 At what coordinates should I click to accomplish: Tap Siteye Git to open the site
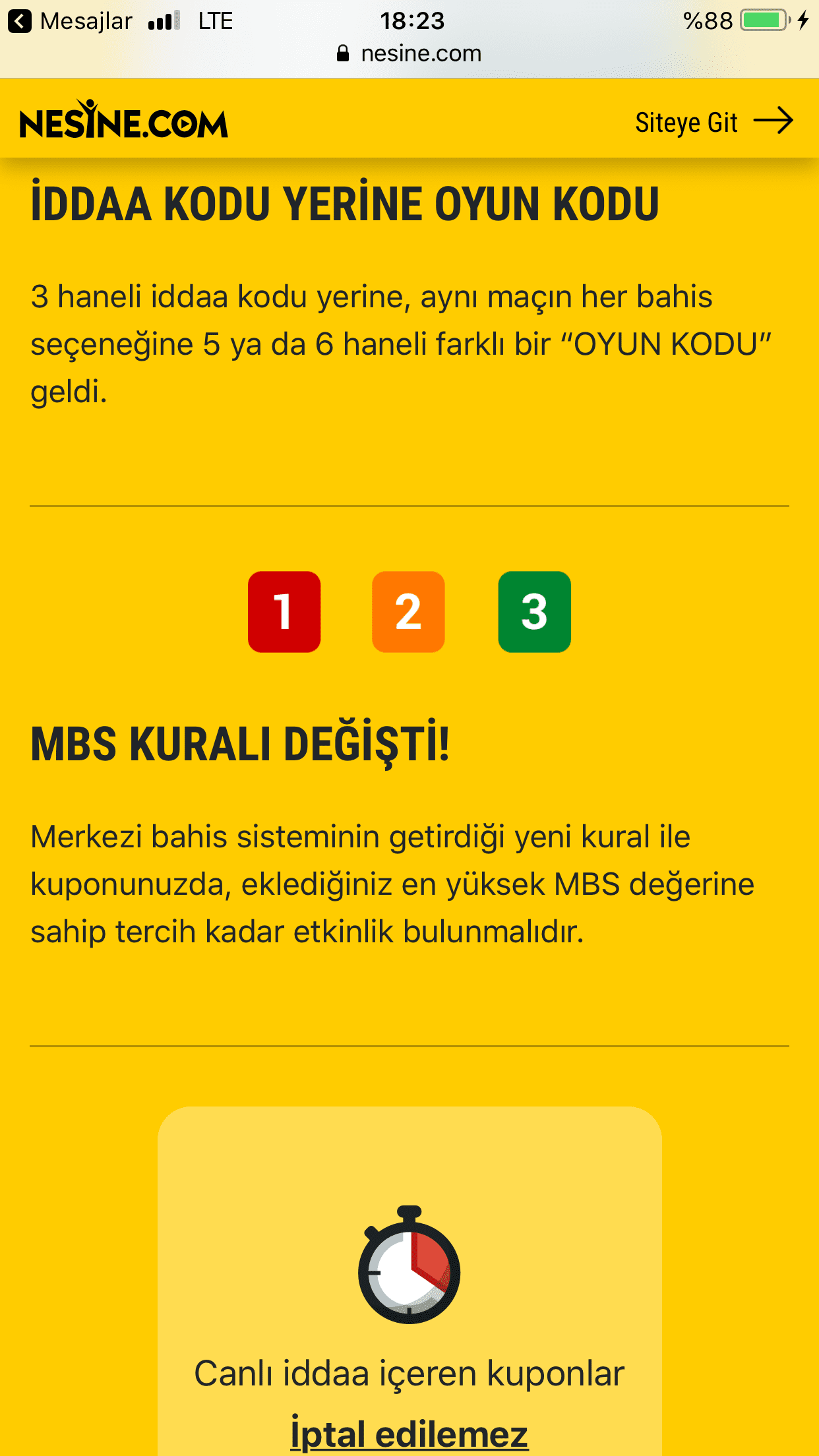tap(713, 122)
